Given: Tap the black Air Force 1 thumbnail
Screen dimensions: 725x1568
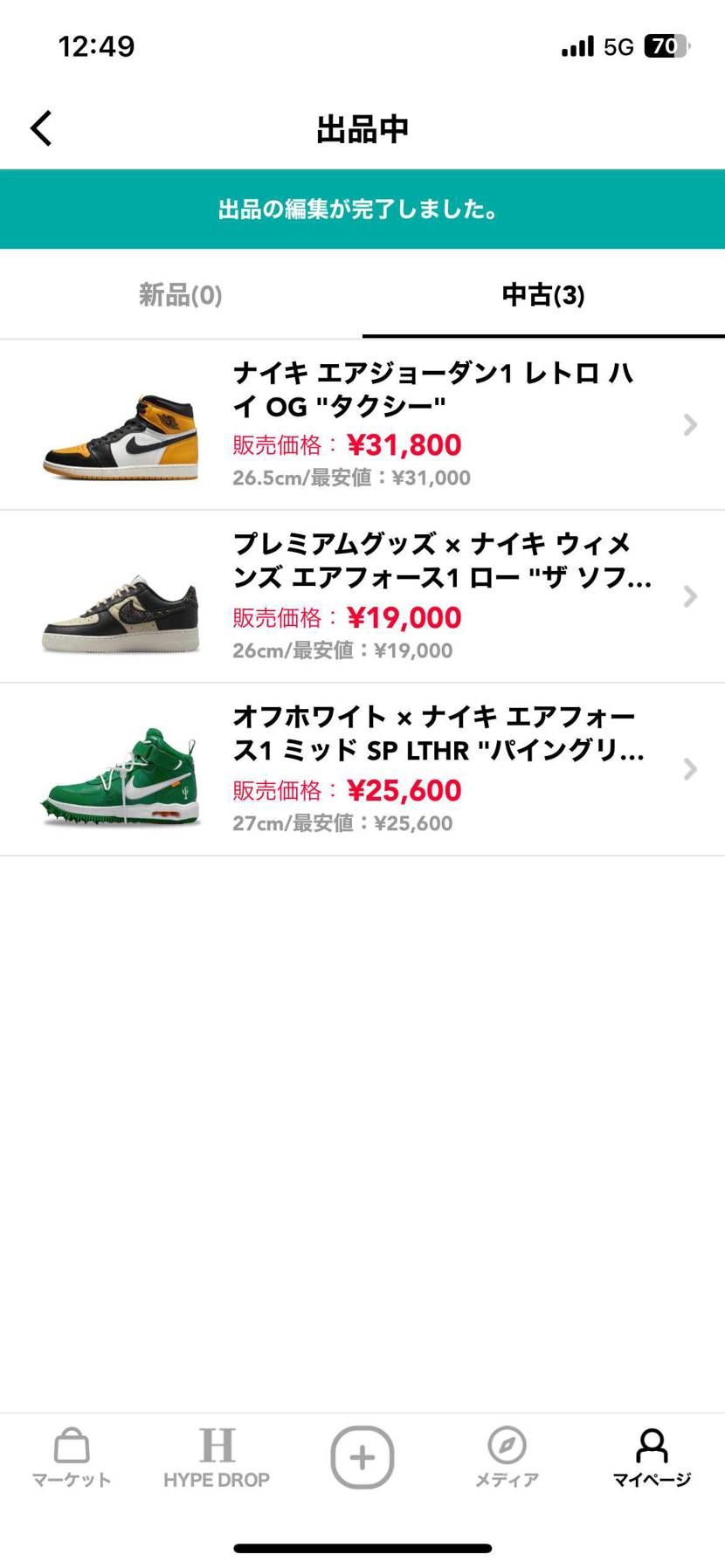Looking at the screenshot, I should pyautogui.click(x=120, y=596).
